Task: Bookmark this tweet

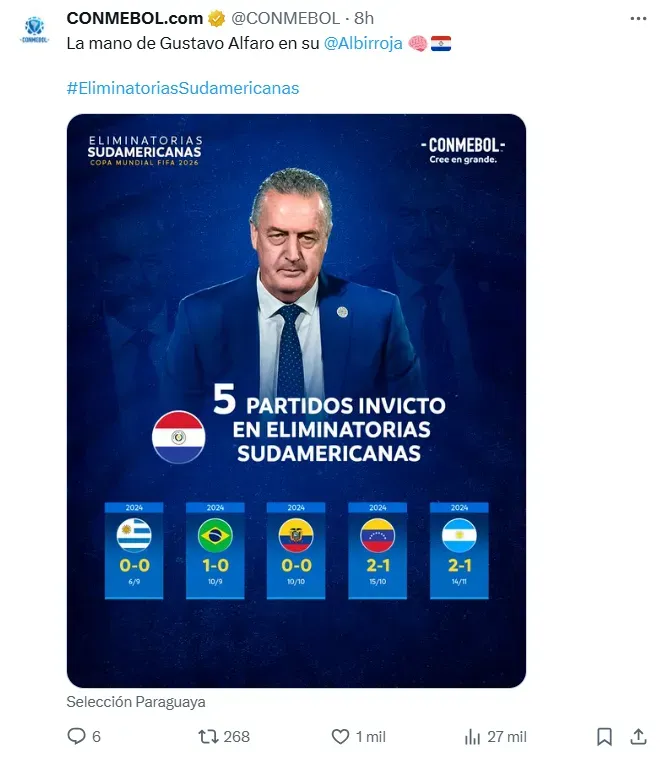Action: (604, 736)
